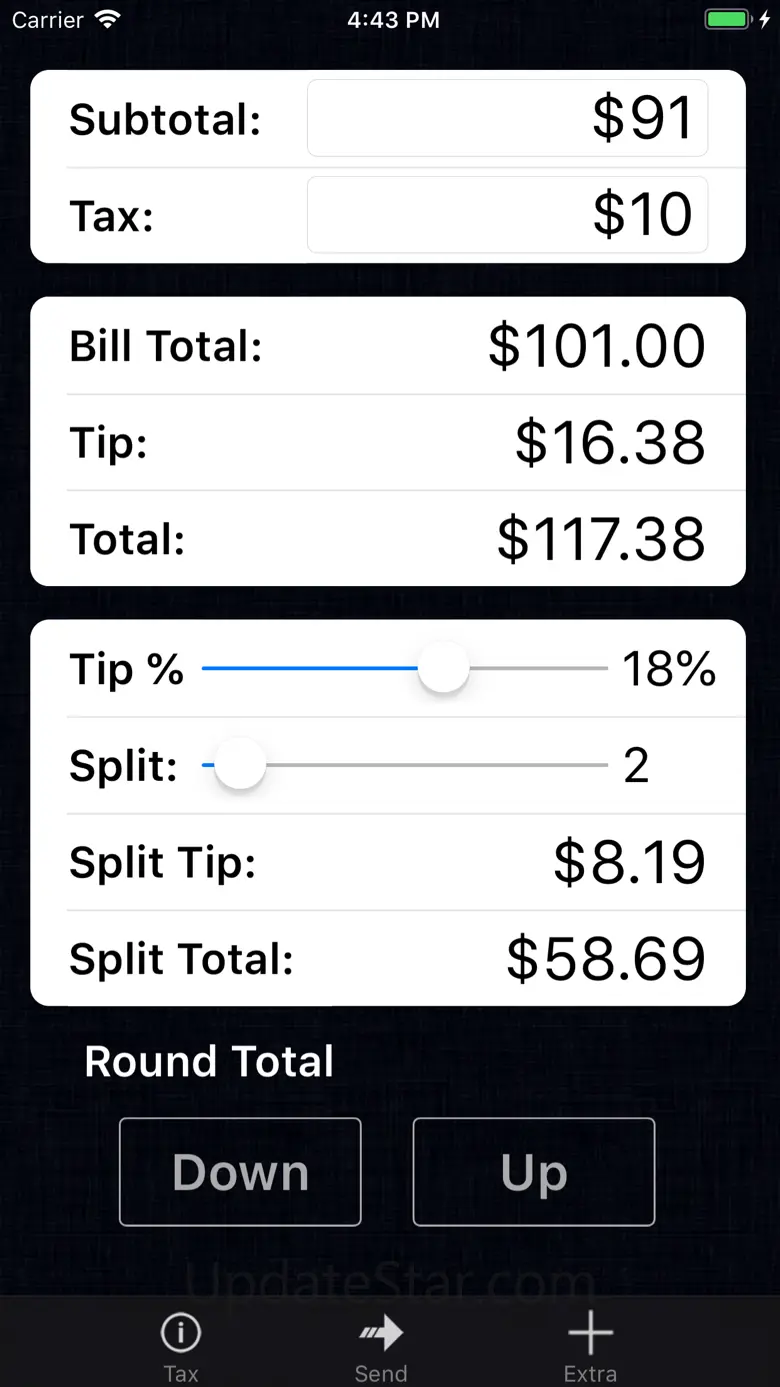Viewport: 780px width, 1387px height.
Task: Open the Extra options
Action: pos(590,1345)
